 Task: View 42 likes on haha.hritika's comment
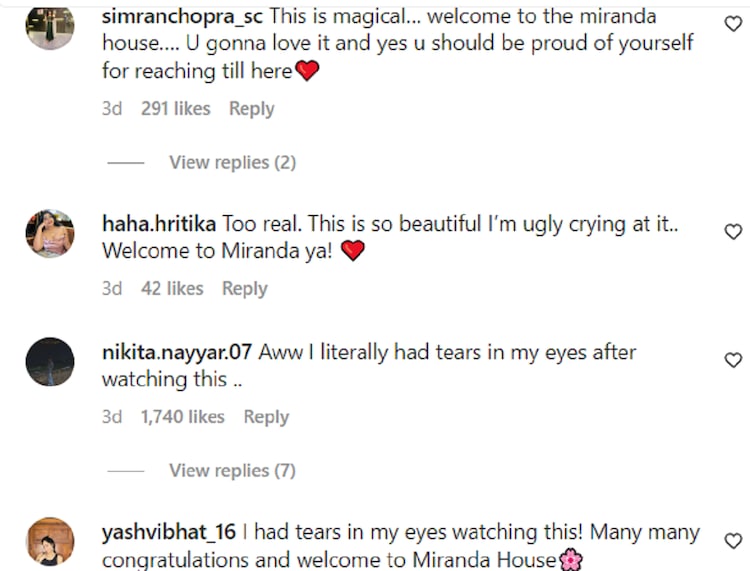[x=171, y=288]
